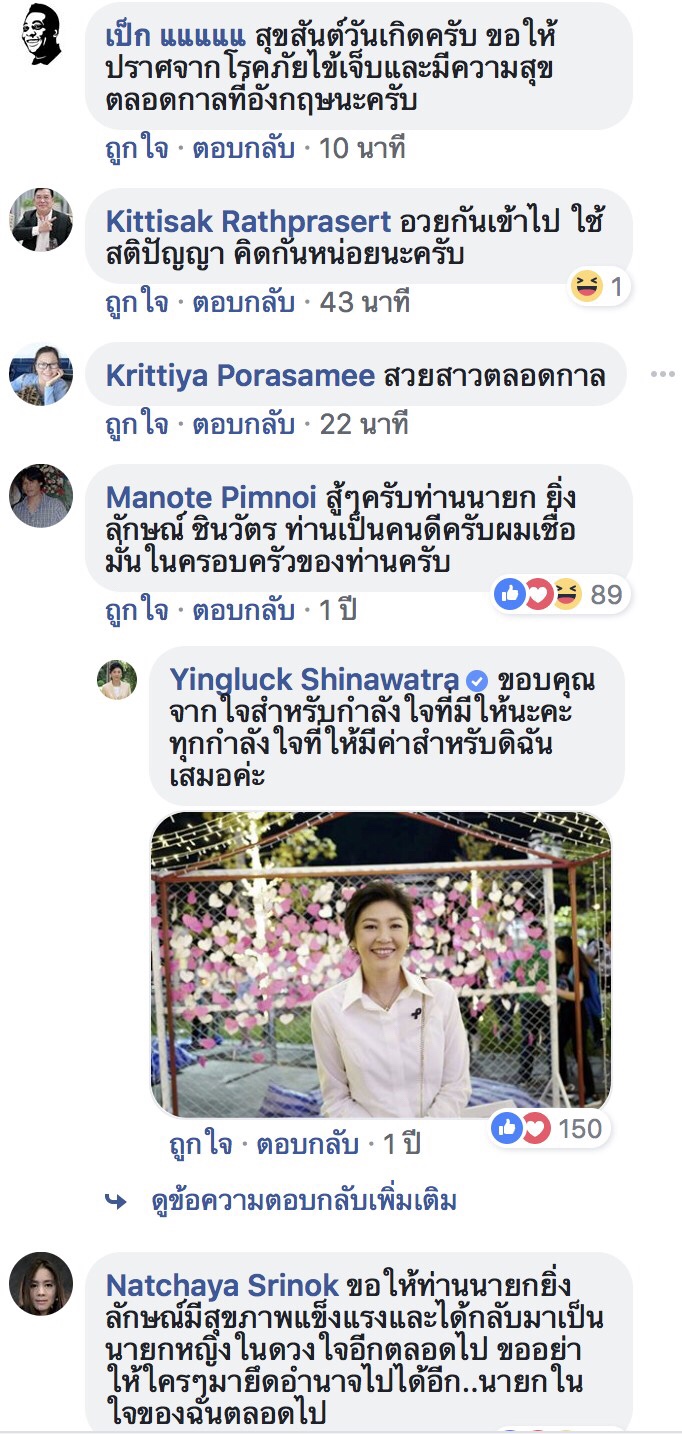Reply to Krittiya Porasamee's comment

pos(243,425)
